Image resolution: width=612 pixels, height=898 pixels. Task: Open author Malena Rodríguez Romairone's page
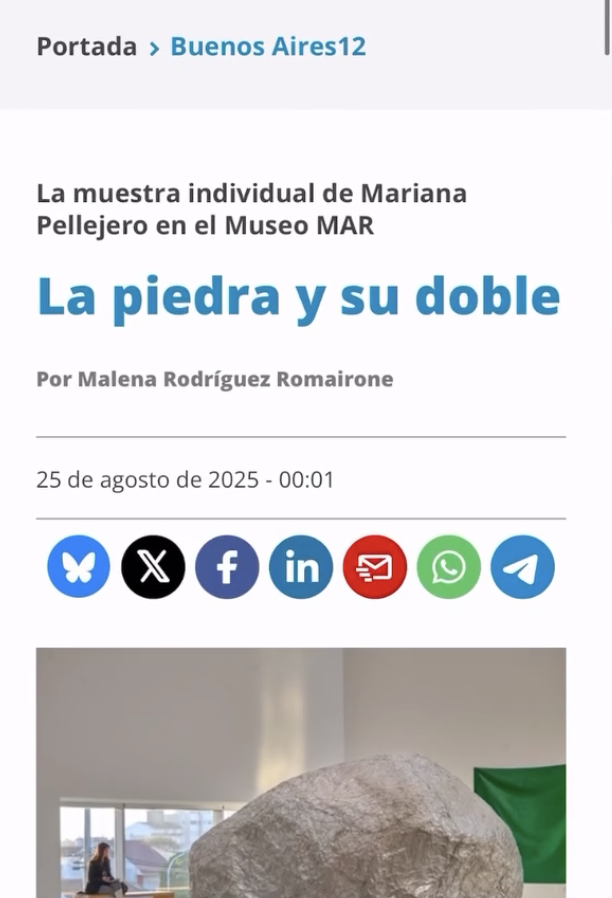tap(235, 380)
